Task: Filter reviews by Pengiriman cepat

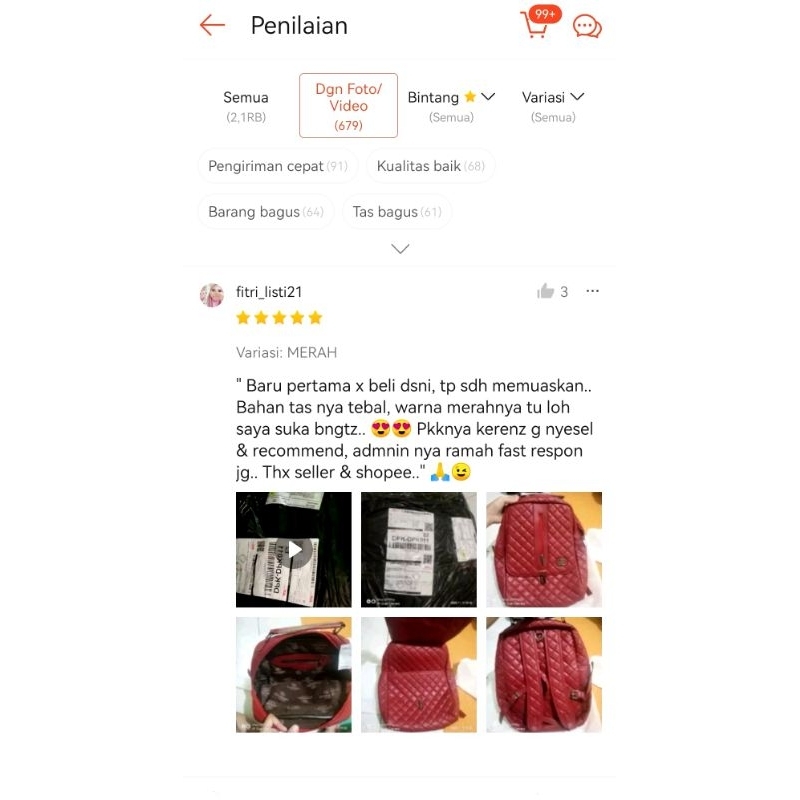Action: 277,166
